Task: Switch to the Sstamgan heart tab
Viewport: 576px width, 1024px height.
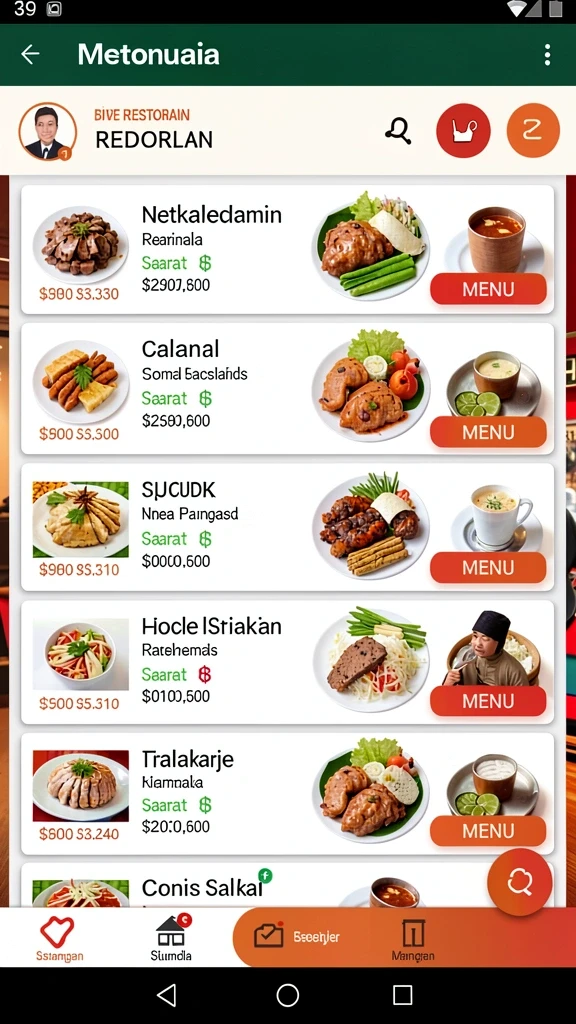Action: pyautogui.click(x=58, y=938)
